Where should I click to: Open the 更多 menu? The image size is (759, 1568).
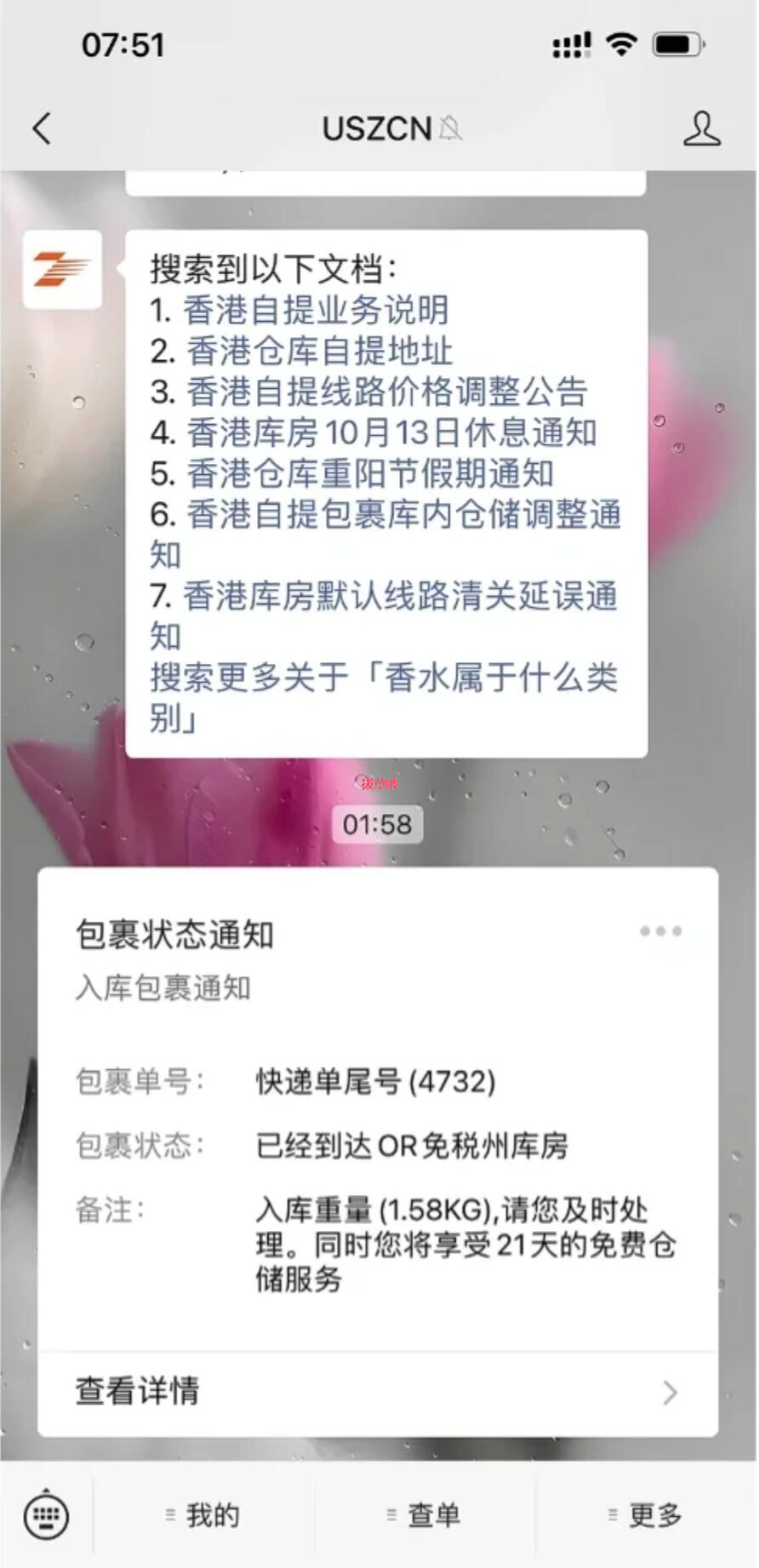pyautogui.click(x=646, y=1516)
